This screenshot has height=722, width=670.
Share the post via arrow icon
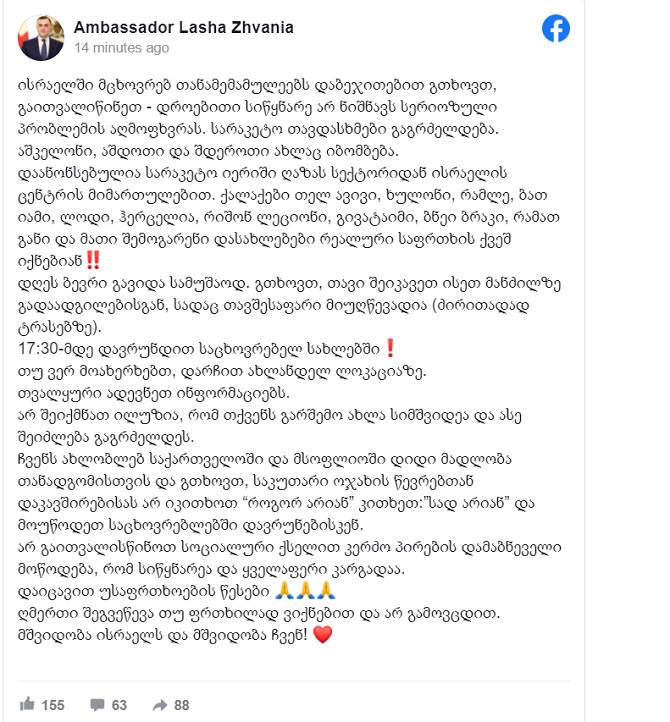click(157, 704)
